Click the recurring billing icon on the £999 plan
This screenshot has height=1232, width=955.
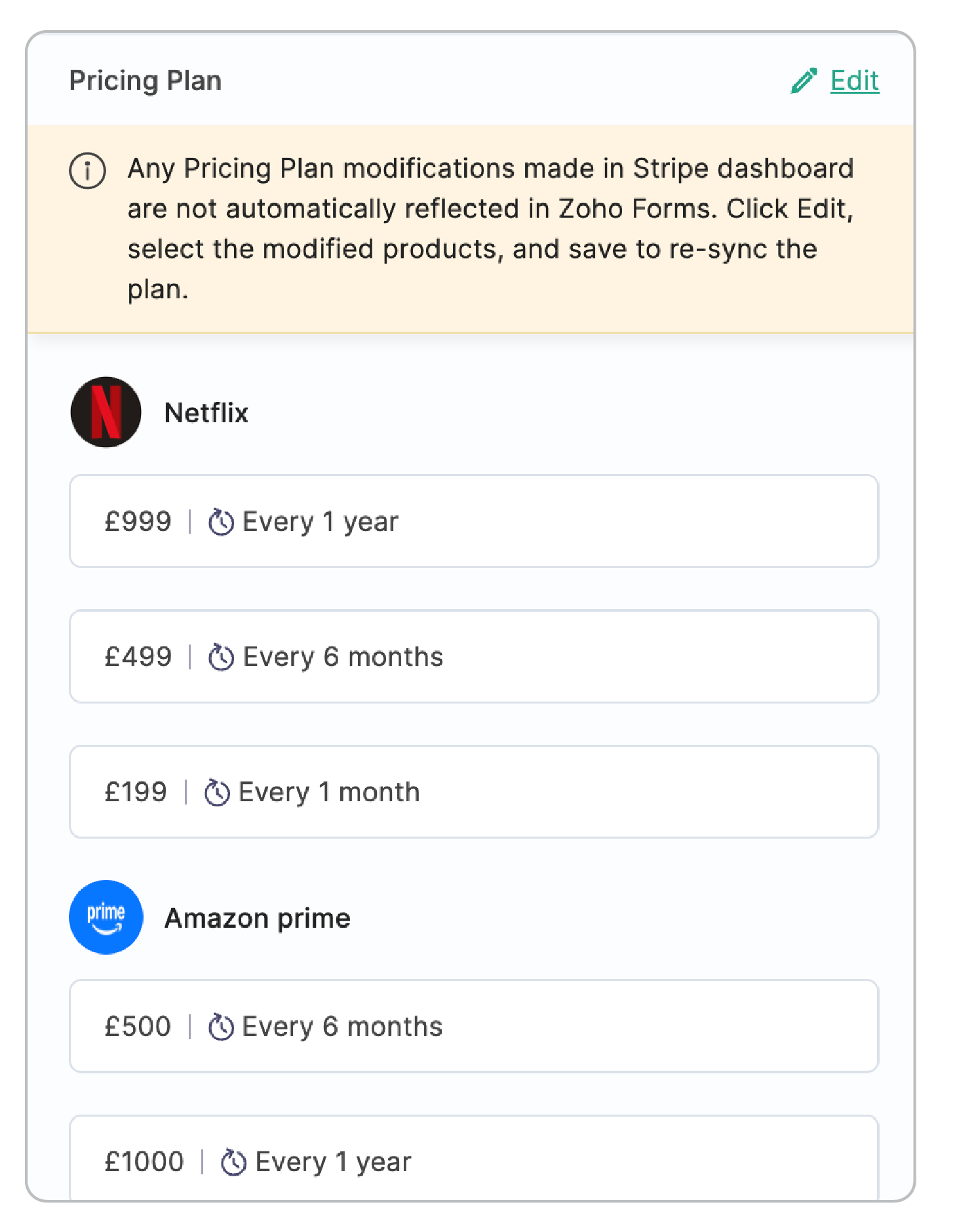(220, 521)
